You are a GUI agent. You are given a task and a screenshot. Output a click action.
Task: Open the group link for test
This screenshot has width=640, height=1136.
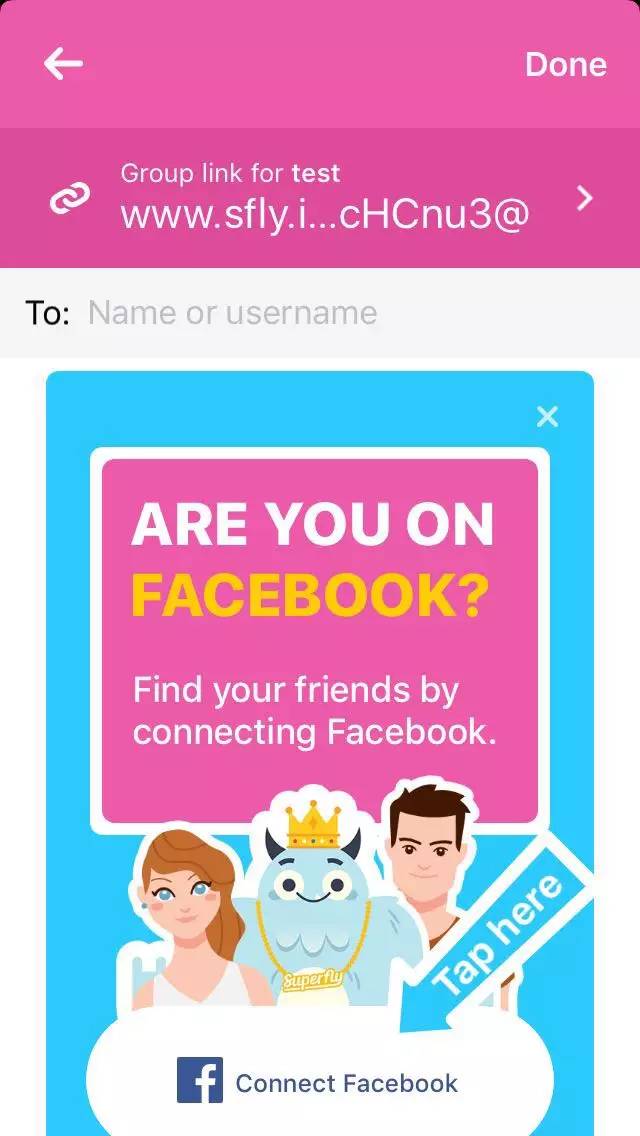pyautogui.click(x=320, y=198)
